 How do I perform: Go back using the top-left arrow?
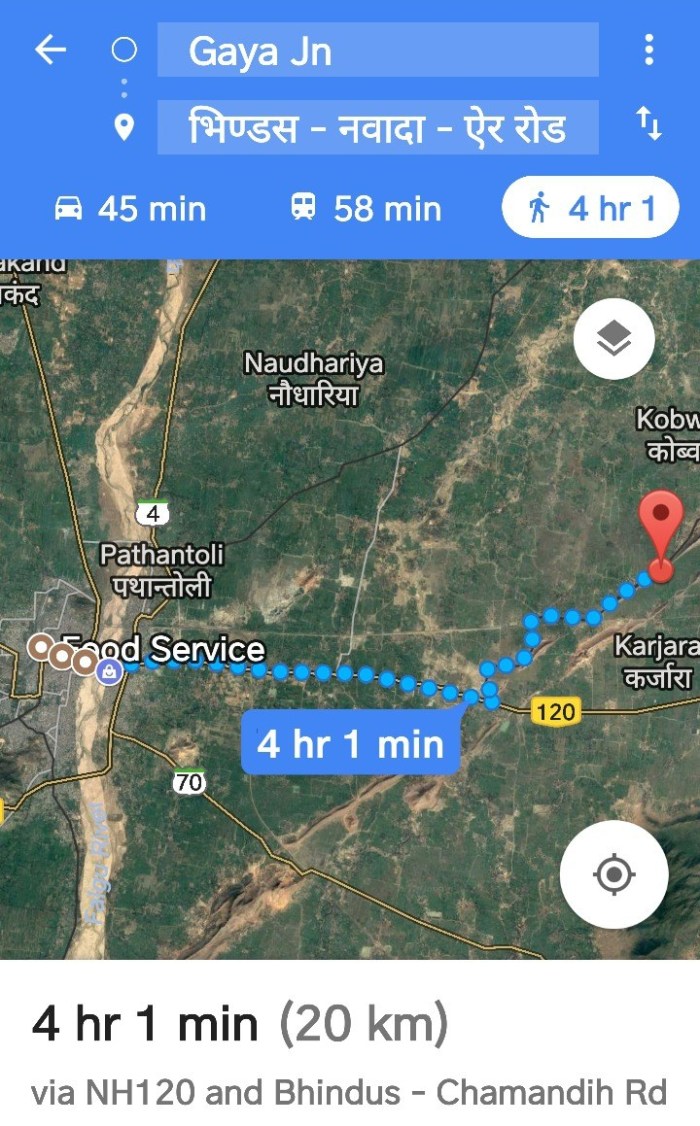(x=50, y=50)
